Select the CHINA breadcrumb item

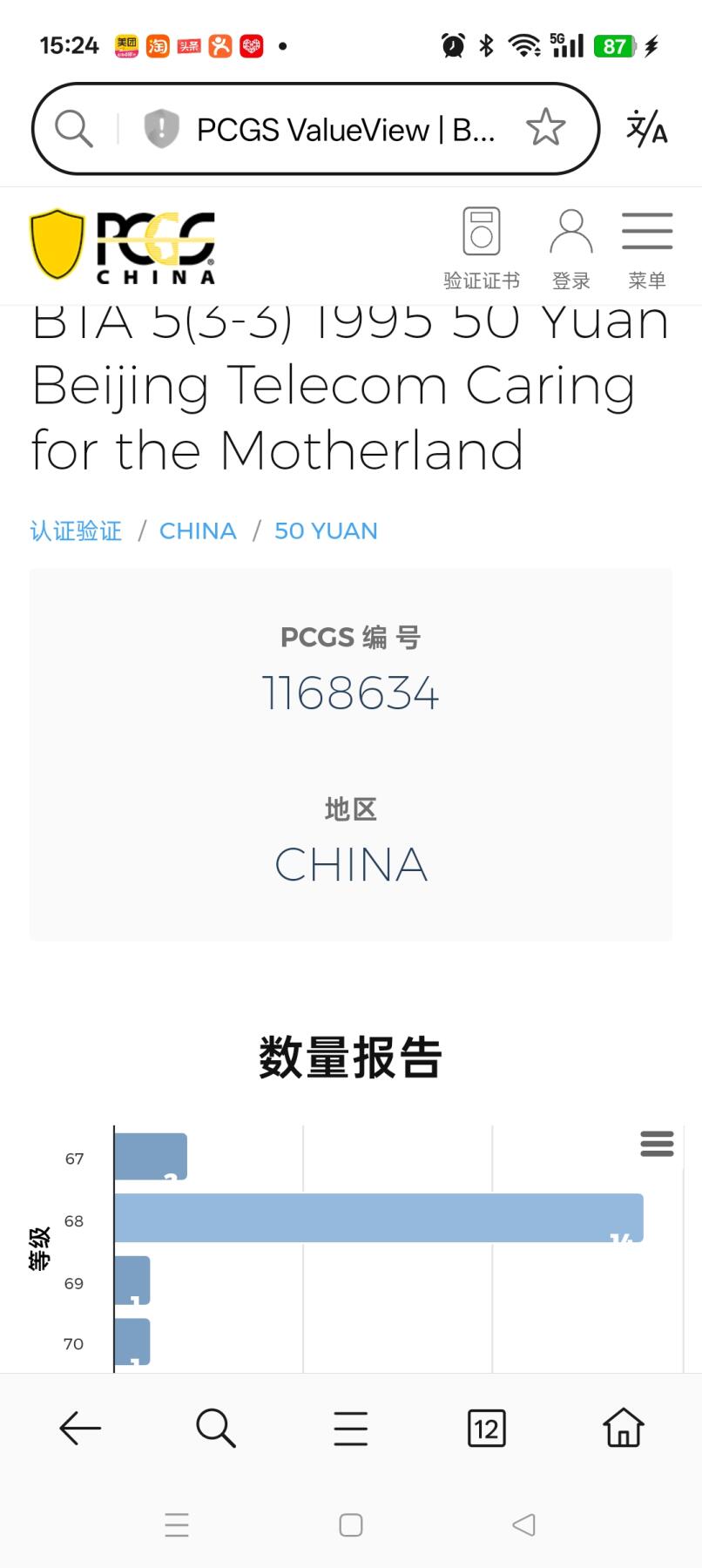pos(198,531)
